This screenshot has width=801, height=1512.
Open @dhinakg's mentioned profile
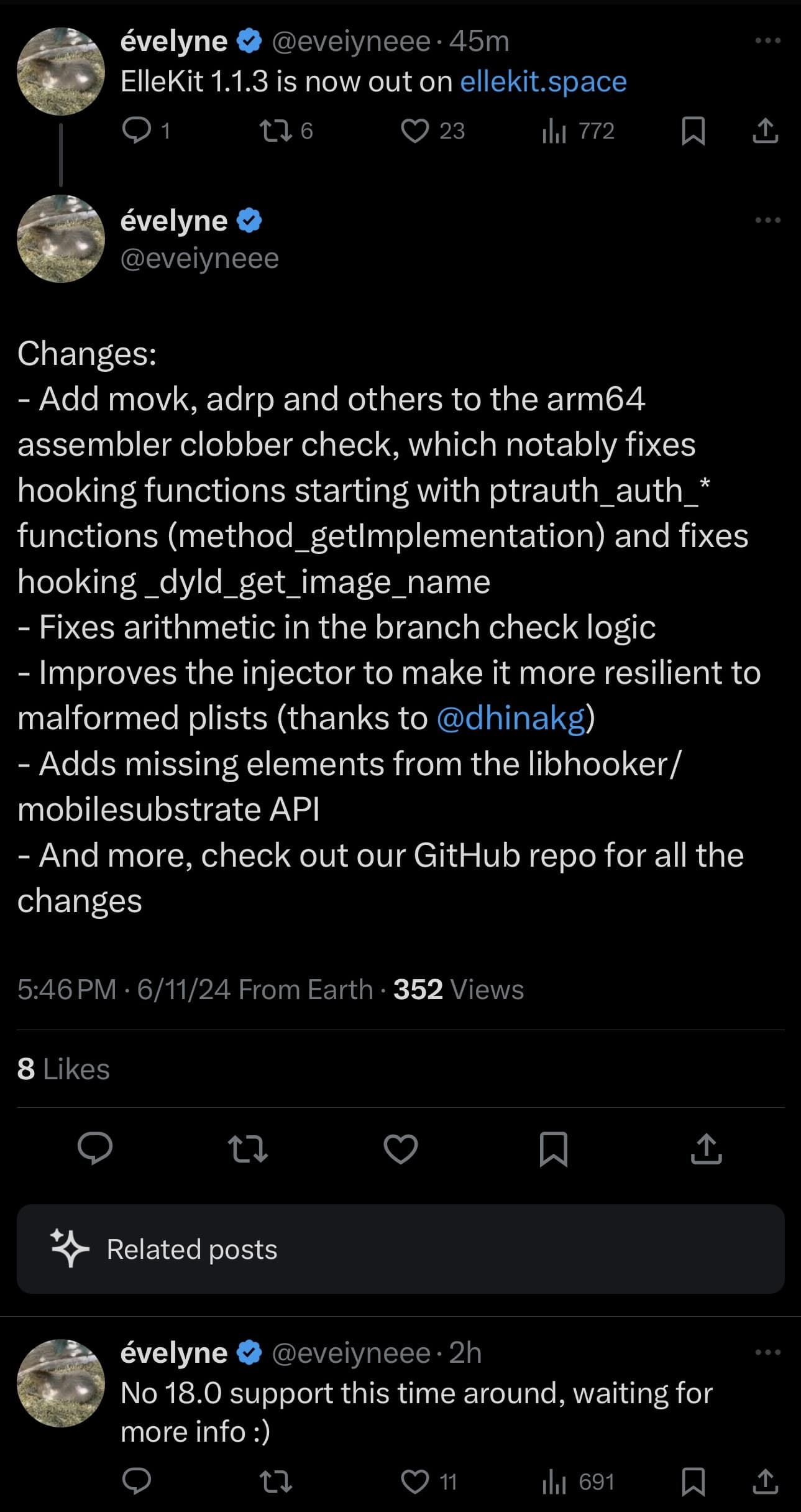coord(510,717)
